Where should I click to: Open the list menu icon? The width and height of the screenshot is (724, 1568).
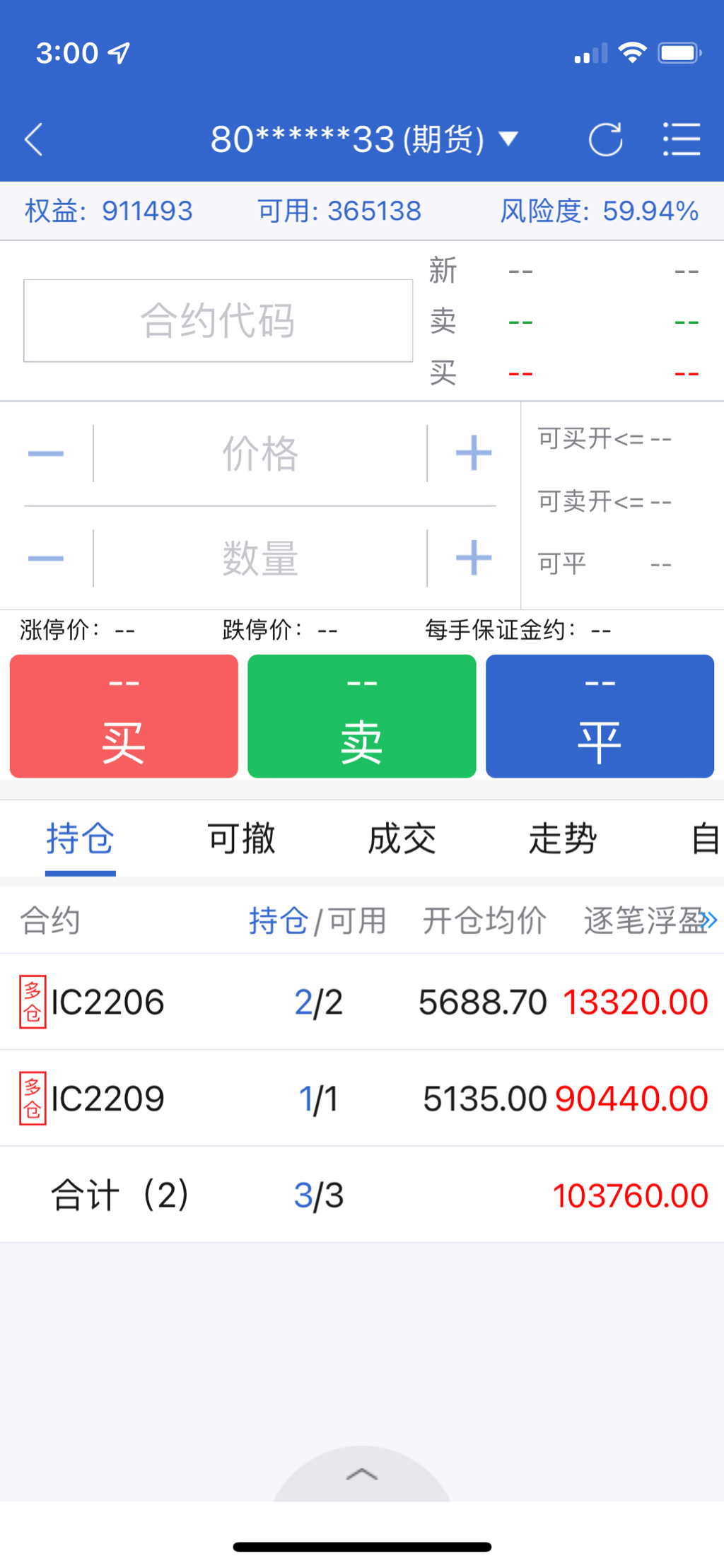682,139
